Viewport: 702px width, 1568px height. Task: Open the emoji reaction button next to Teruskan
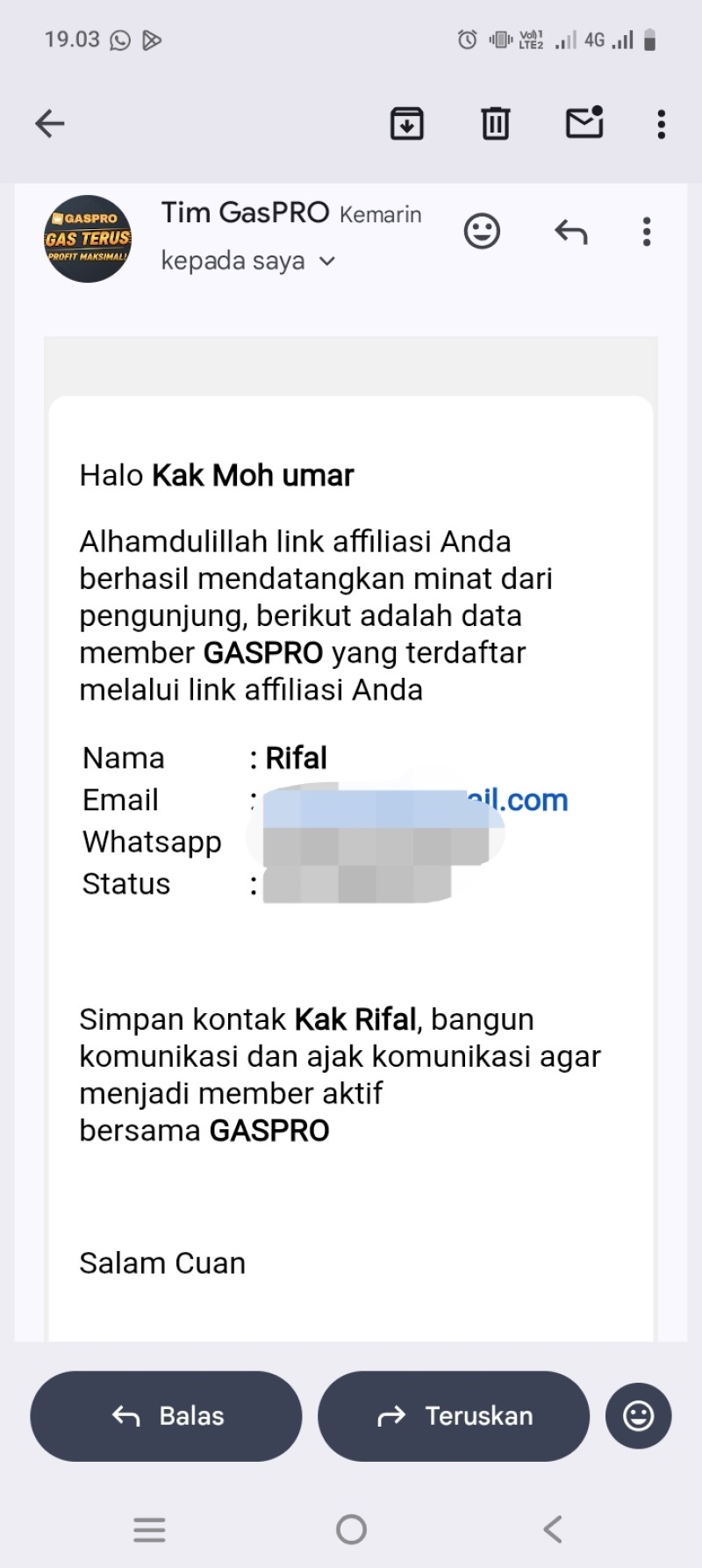(x=638, y=1416)
